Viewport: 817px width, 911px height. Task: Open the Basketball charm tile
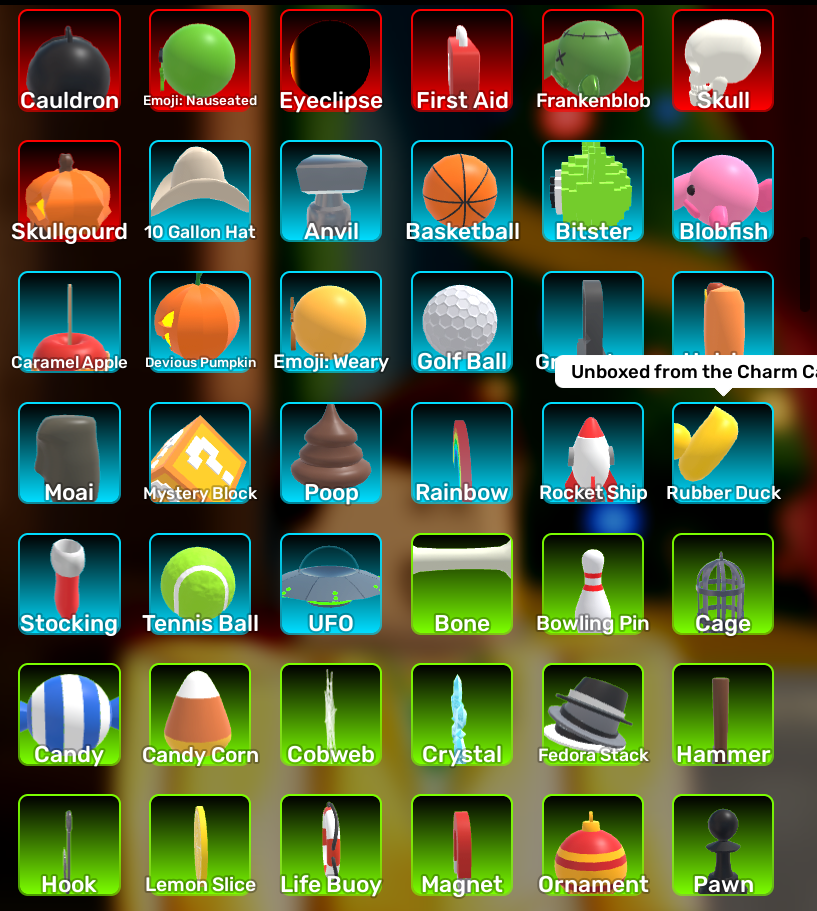(x=462, y=191)
